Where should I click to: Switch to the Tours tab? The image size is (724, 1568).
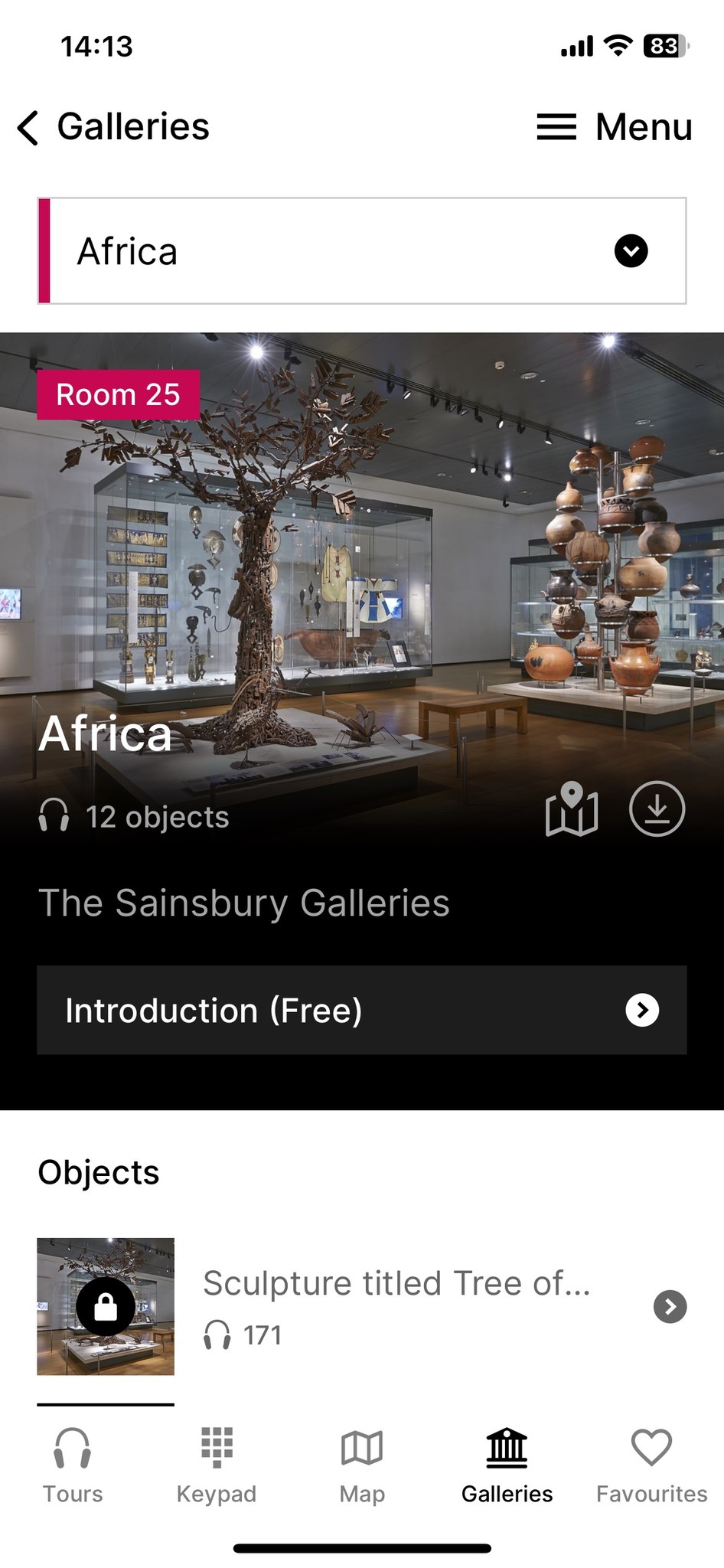[x=73, y=1465]
